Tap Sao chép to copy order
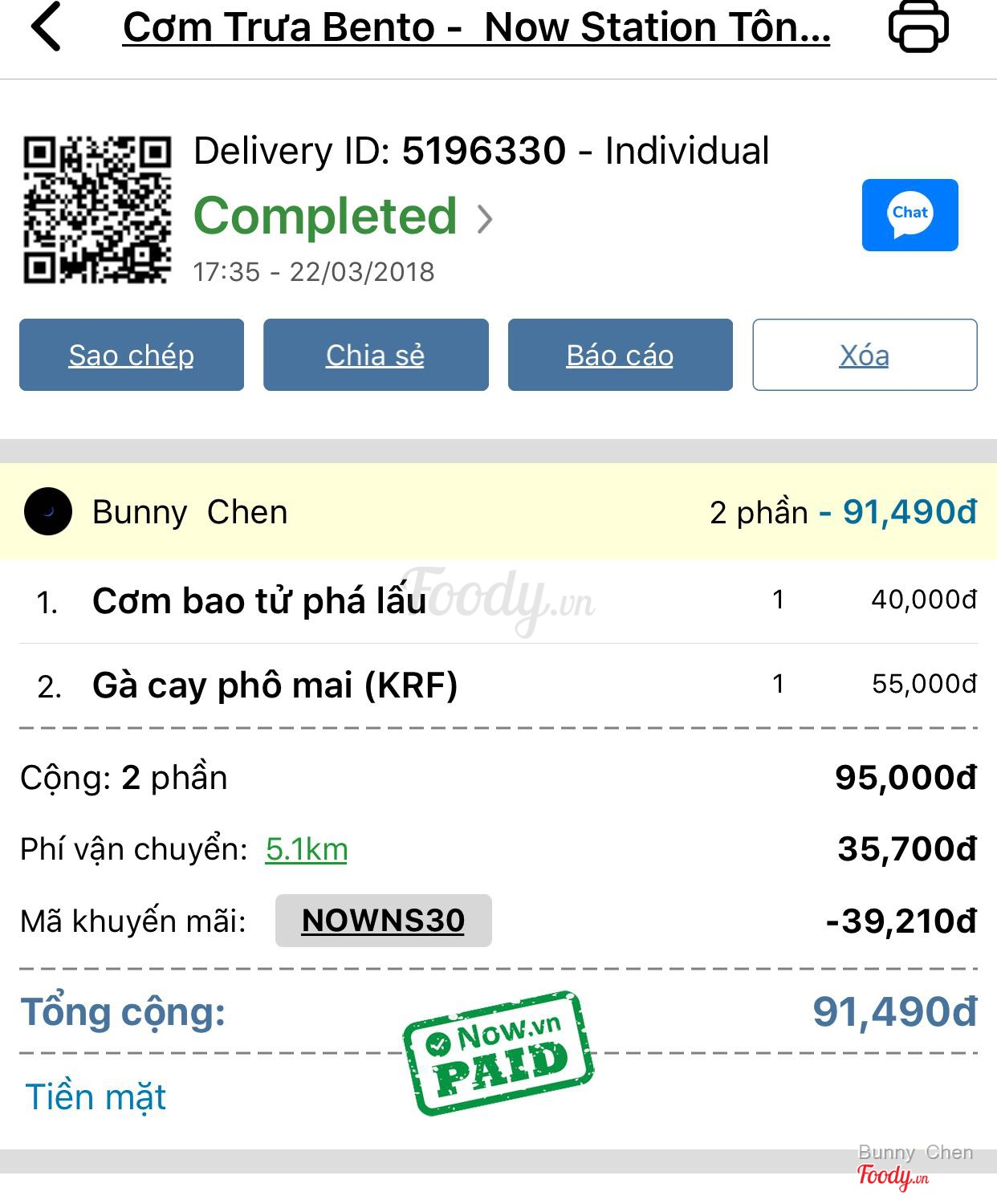997x1204 pixels. click(x=132, y=355)
